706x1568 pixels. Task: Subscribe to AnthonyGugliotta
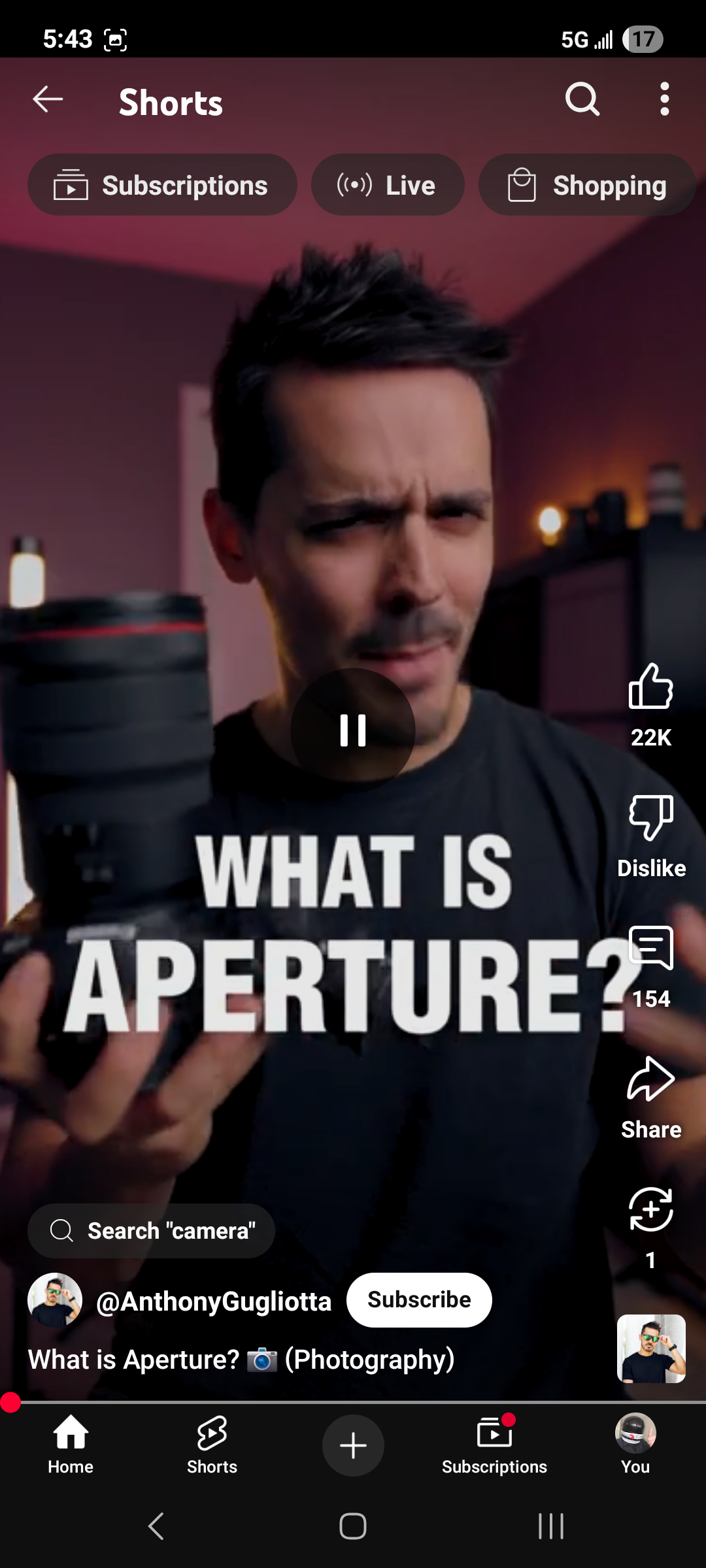419,1300
